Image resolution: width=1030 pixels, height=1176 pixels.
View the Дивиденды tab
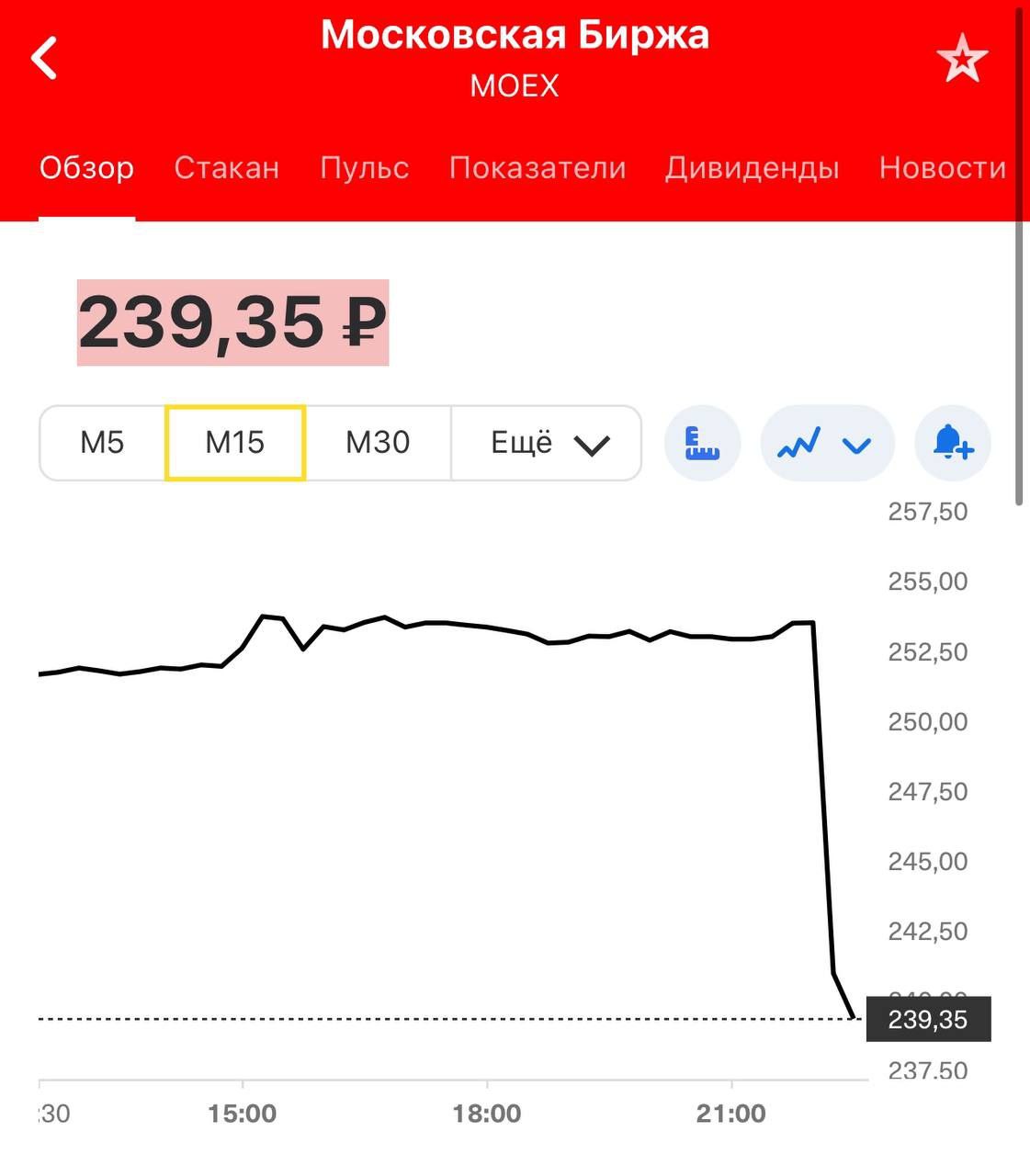point(752,168)
